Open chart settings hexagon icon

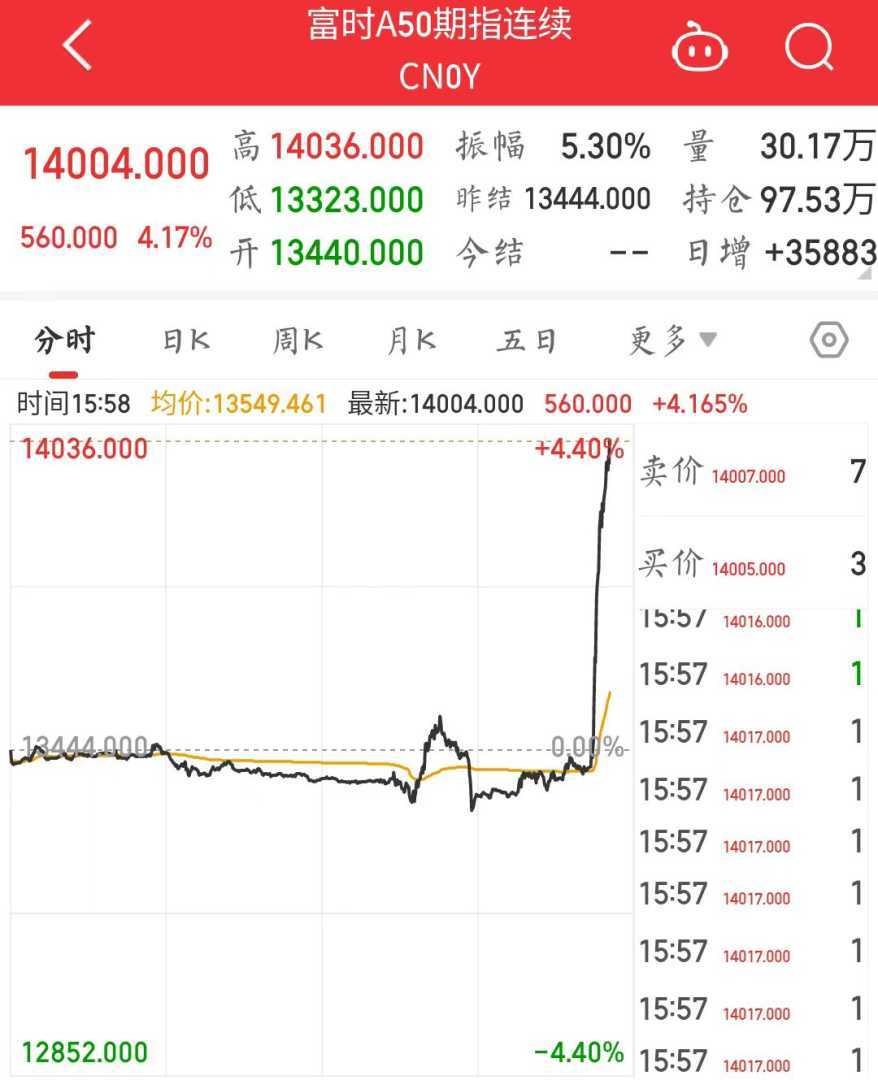(829, 341)
